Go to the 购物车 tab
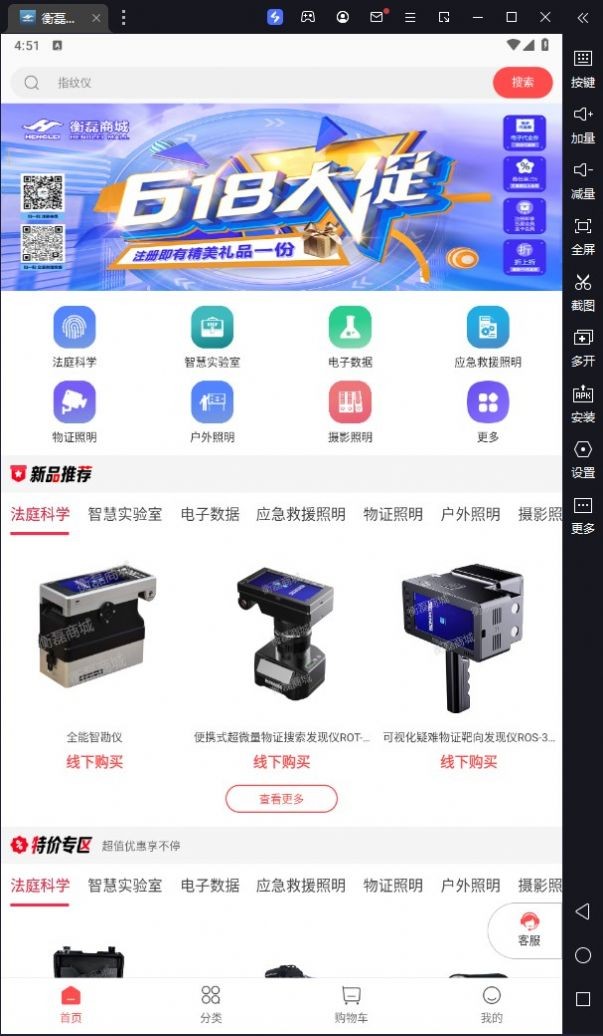 (351, 1004)
